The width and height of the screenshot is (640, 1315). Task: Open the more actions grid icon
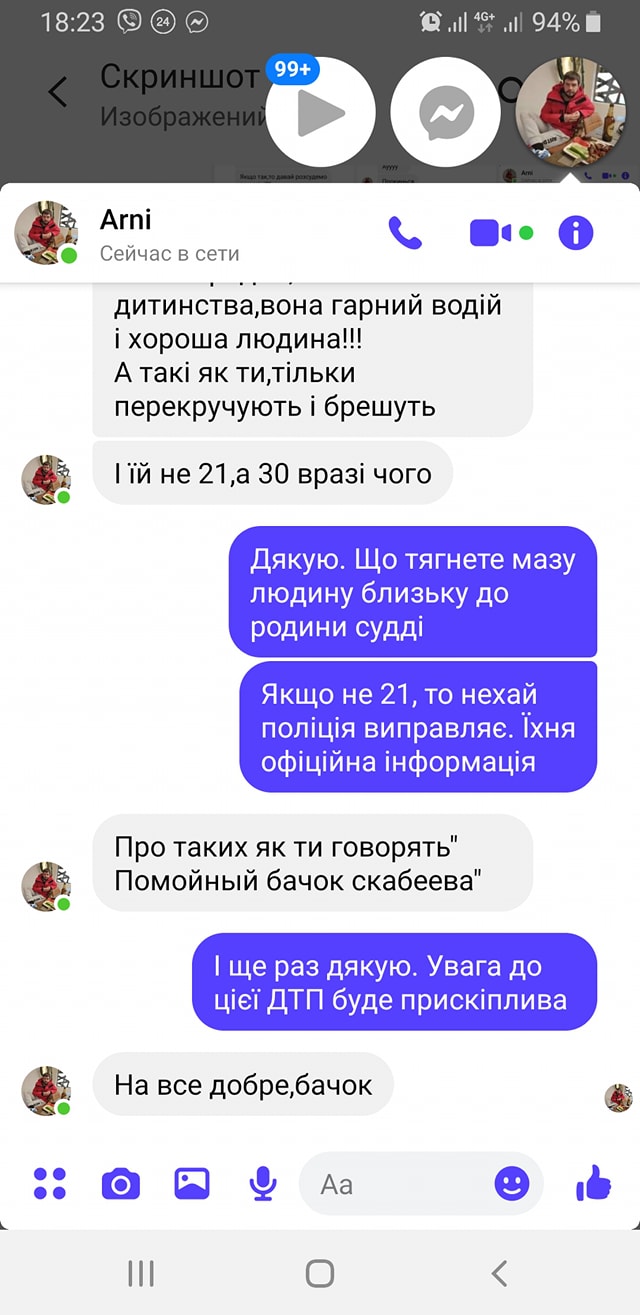pyautogui.click(x=49, y=1184)
